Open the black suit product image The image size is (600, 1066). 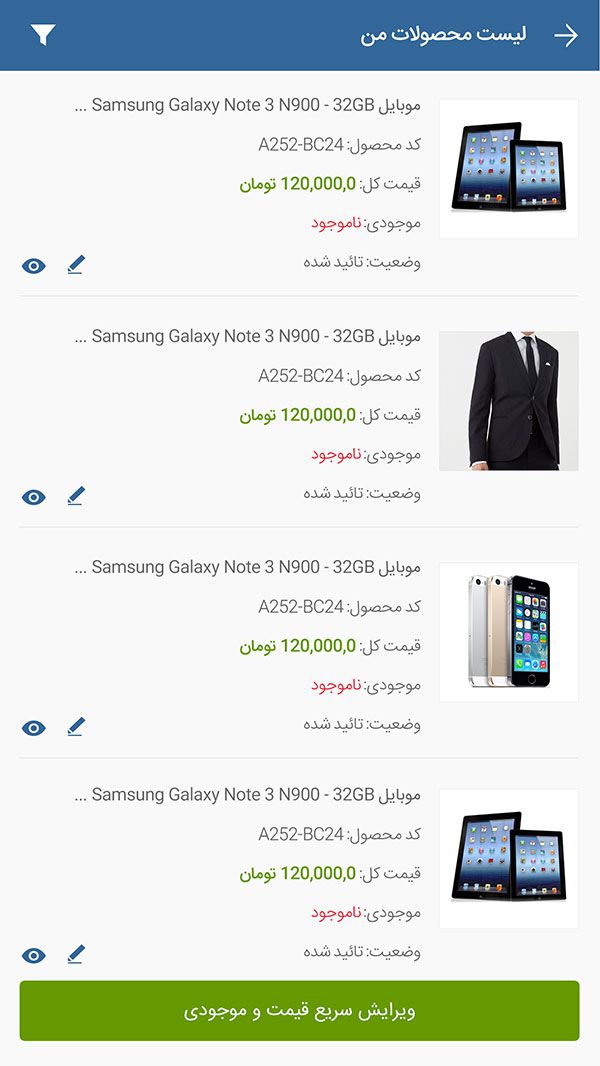tap(509, 401)
